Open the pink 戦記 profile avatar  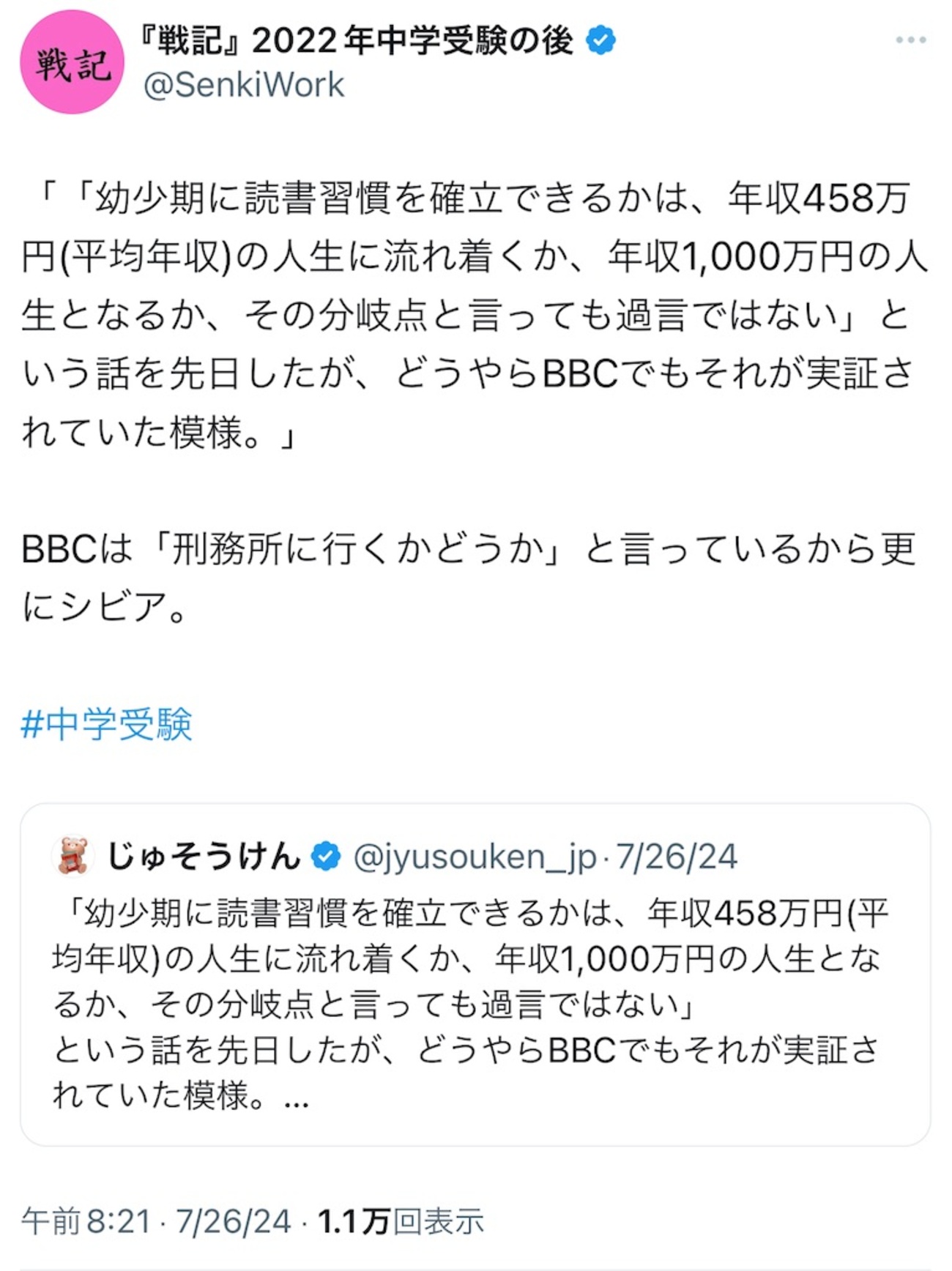pyautogui.click(x=72, y=62)
